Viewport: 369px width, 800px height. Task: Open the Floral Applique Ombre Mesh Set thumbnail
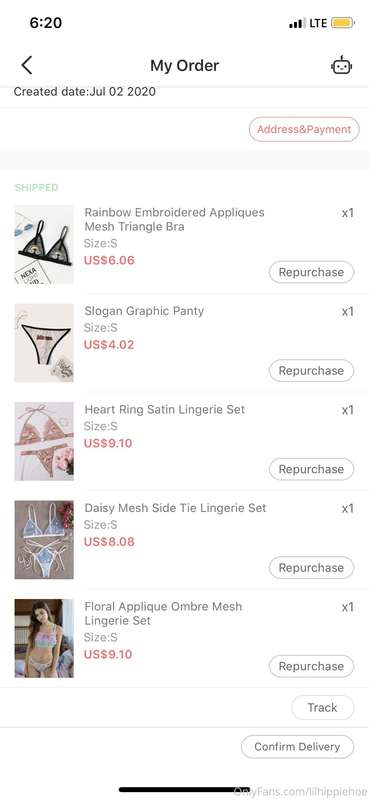(x=44, y=638)
